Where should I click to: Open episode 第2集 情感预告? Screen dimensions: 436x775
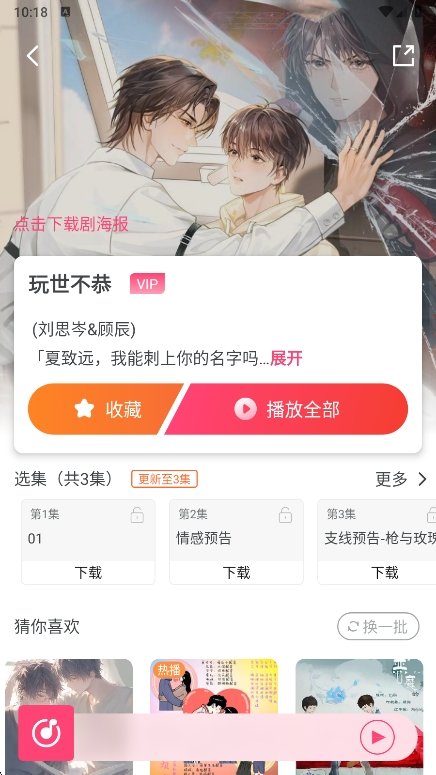[x=236, y=530]
